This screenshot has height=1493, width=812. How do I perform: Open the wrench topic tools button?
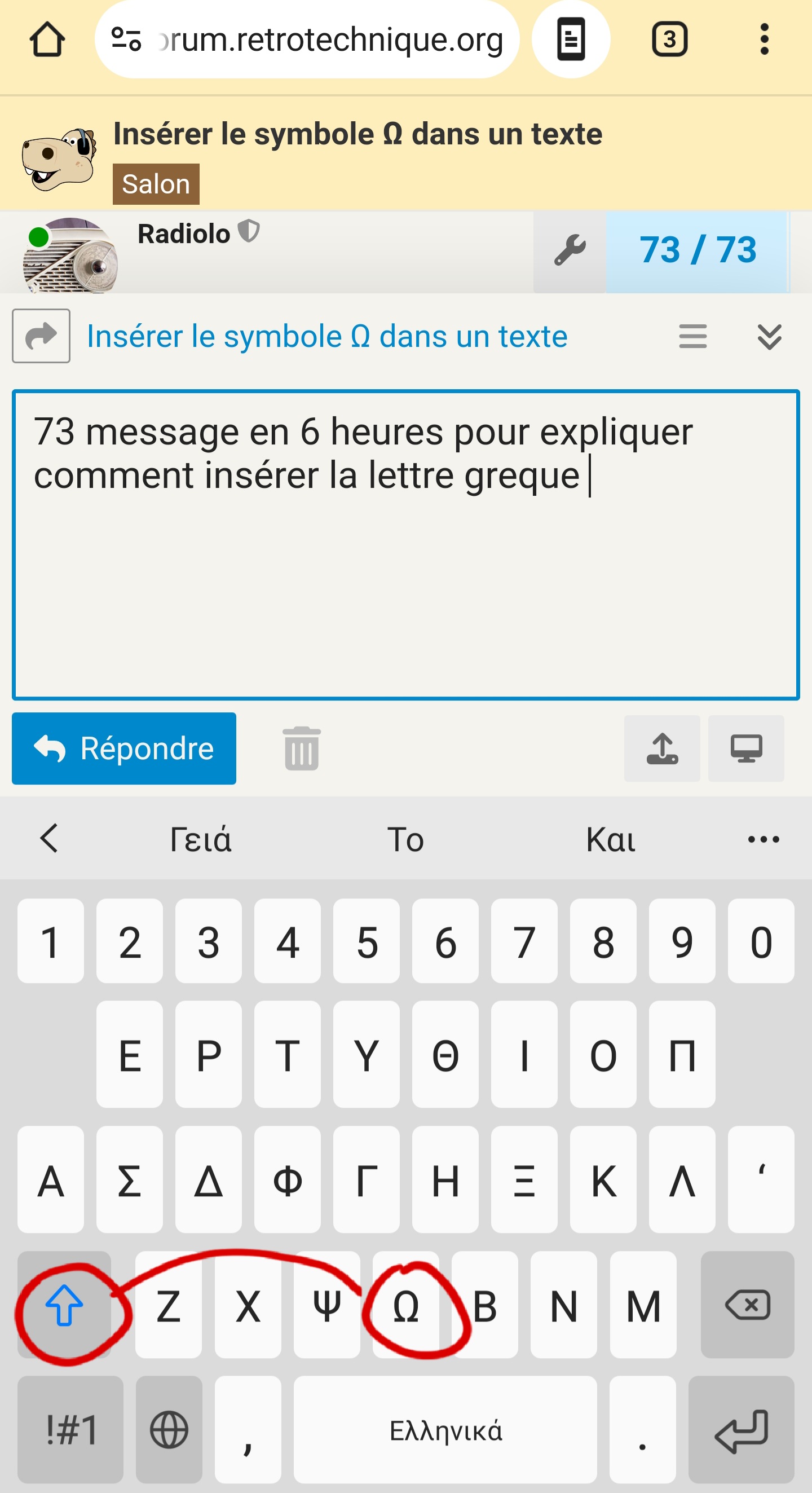(569, 252)
